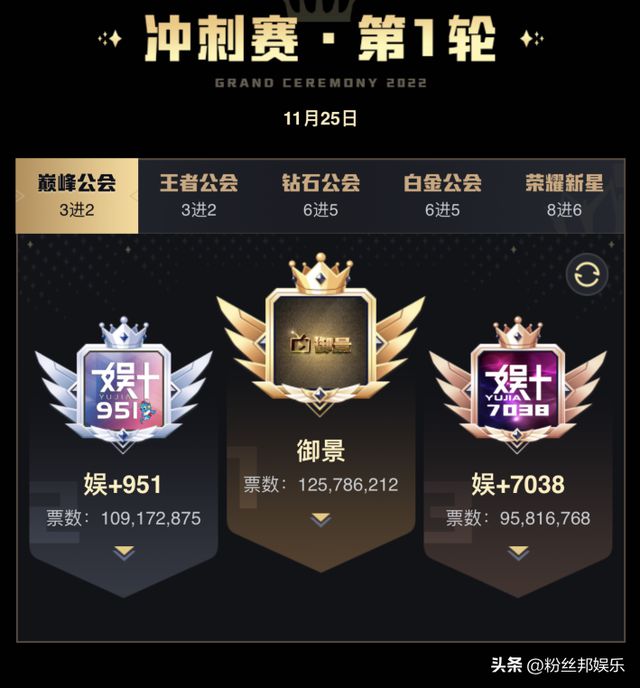Expand details under 娱+951
The image size is (640, 688).
pos(123,552)
